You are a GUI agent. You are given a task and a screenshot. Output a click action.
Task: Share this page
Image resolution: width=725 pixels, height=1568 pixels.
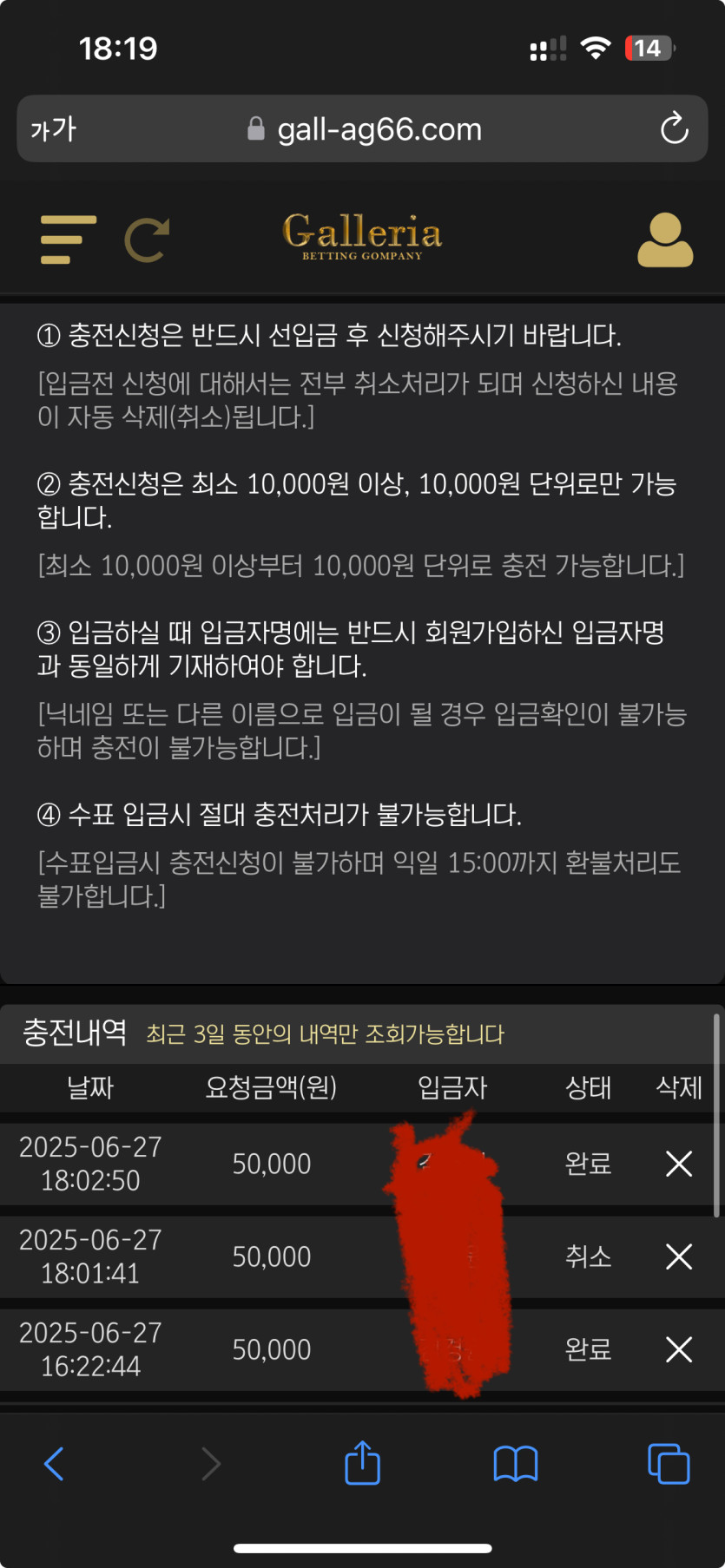(362, 1464)
